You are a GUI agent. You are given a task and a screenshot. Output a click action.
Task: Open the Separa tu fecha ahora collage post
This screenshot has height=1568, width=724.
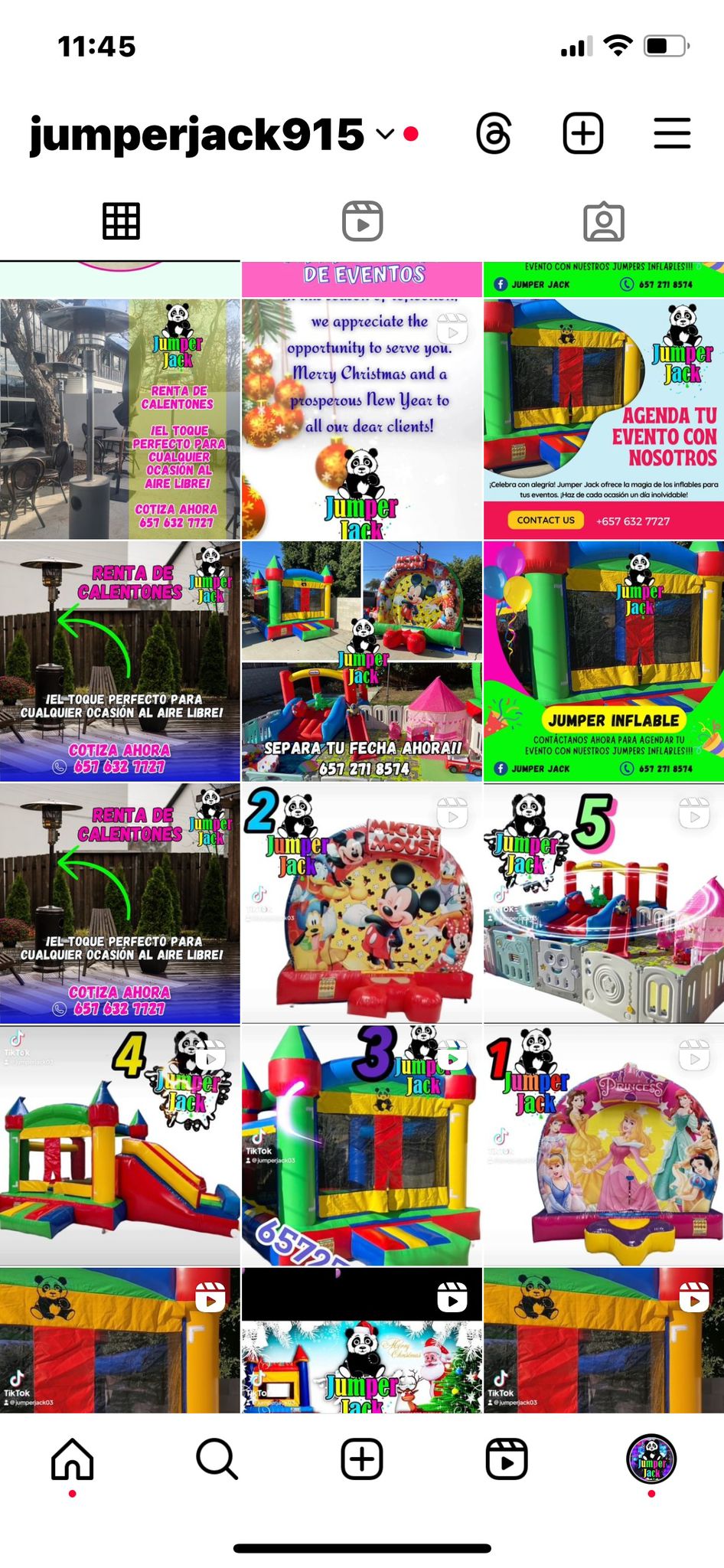(361, 661)
